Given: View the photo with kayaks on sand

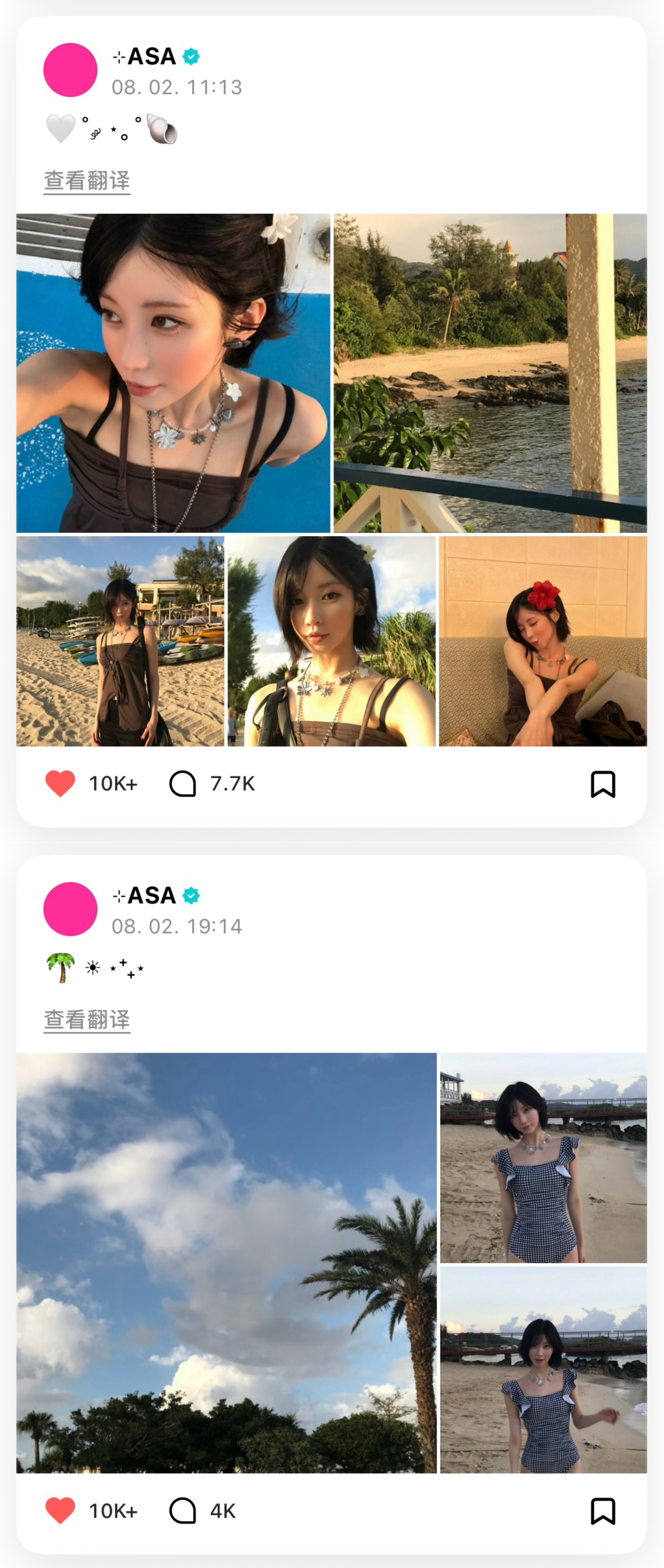Looking at the screenshot, I should pos(121,641).
